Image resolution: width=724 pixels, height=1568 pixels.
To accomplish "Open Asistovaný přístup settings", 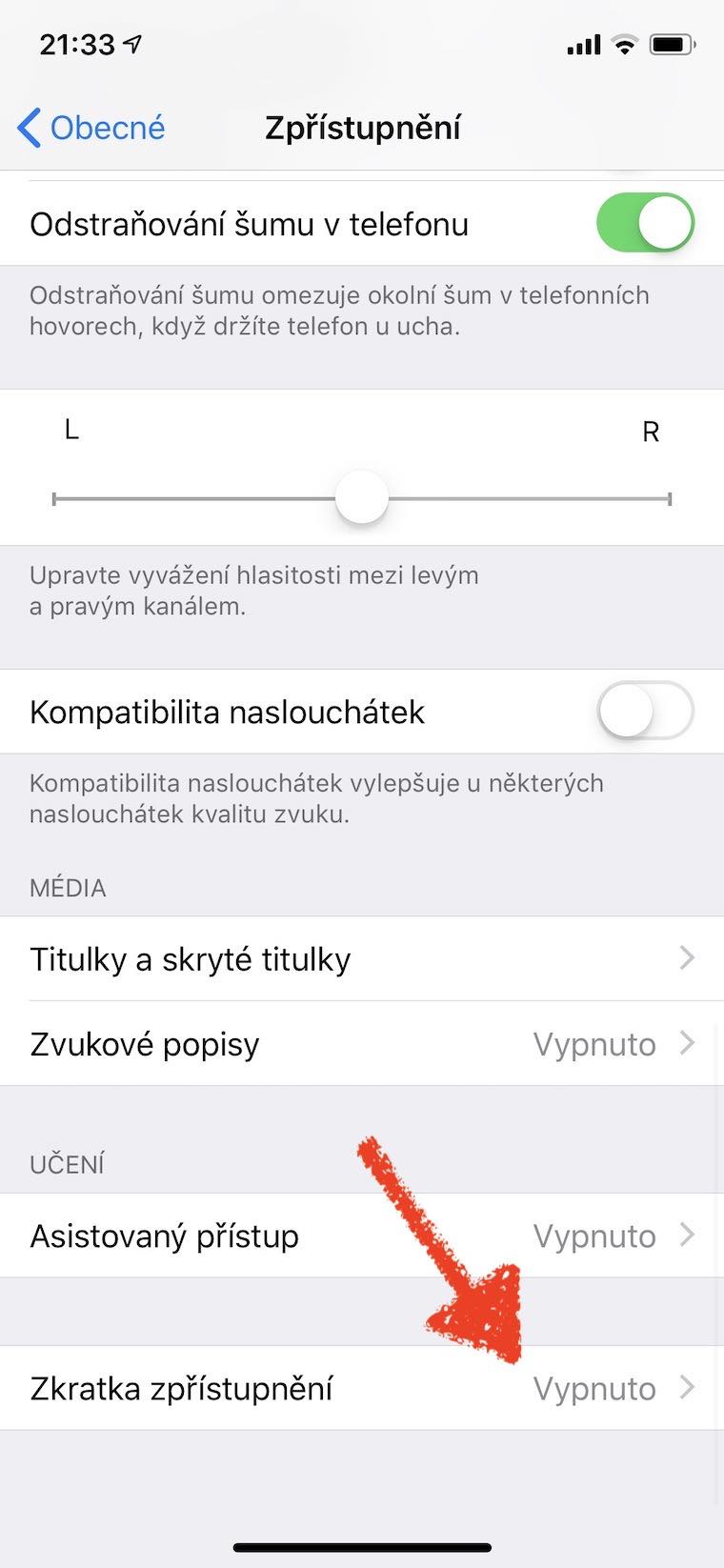I will pyautogui.click(x=362, y=1236).
